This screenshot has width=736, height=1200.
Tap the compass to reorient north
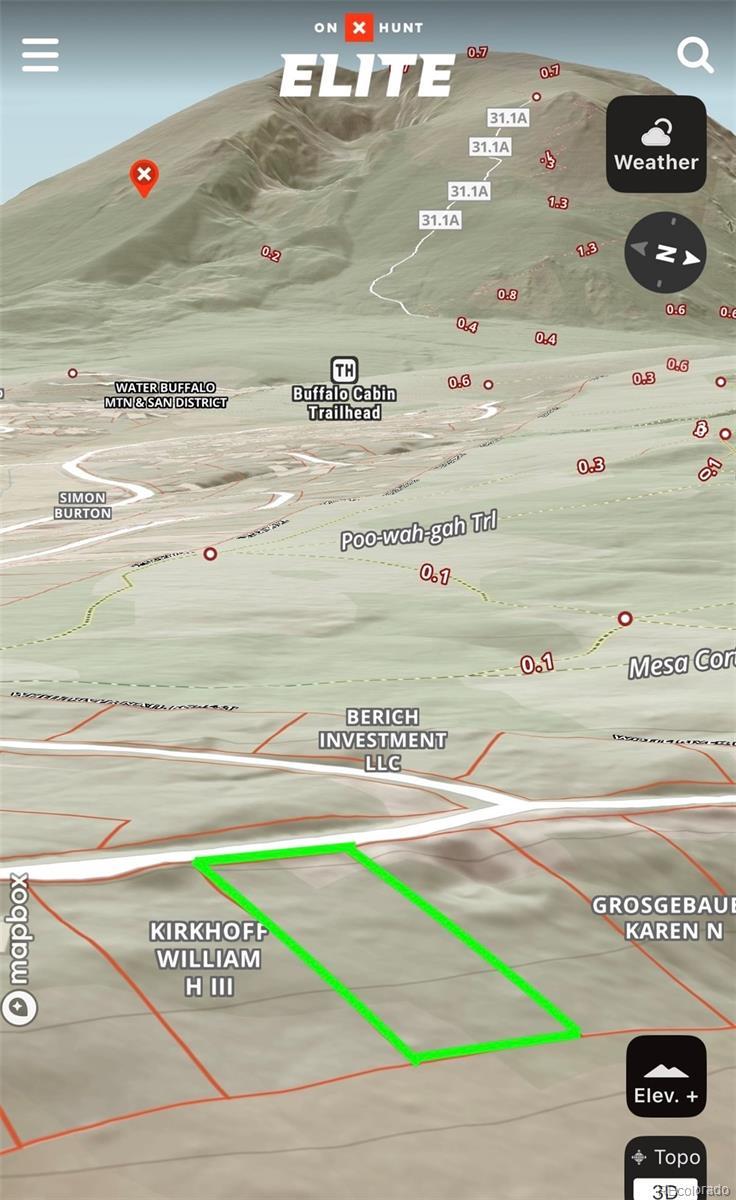[x=665, y=253]
